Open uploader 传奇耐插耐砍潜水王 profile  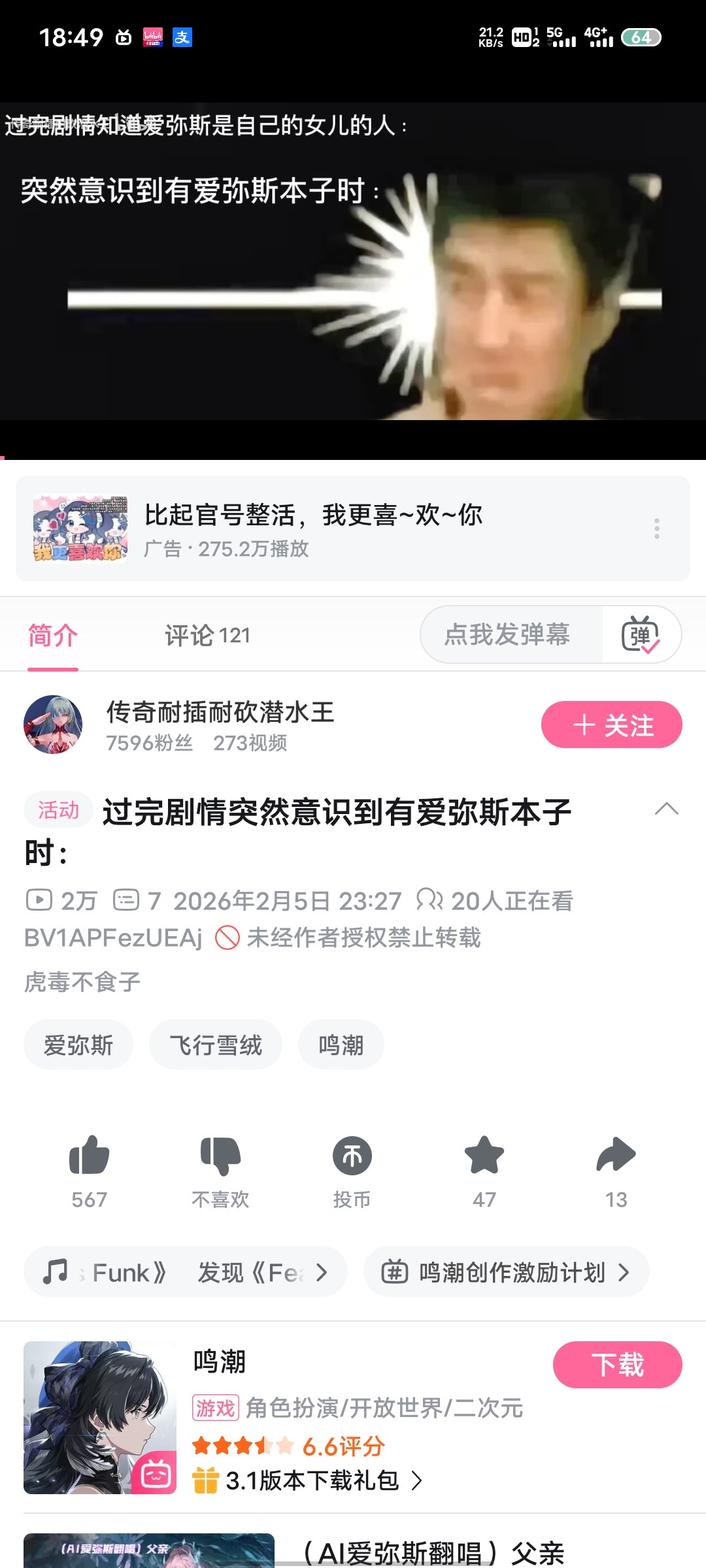click(220, 712)
